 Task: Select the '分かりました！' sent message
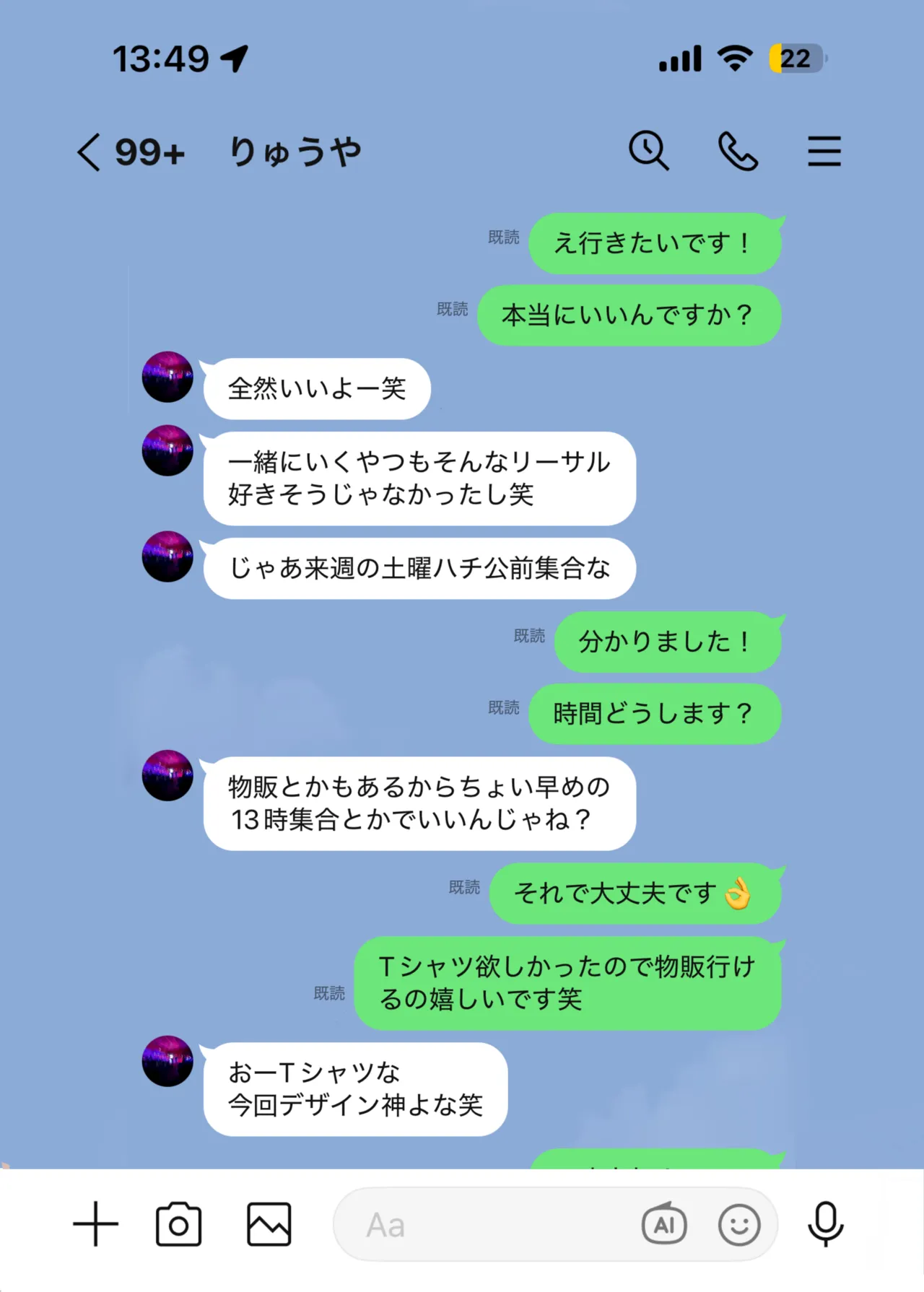click(x=666, y=640)
